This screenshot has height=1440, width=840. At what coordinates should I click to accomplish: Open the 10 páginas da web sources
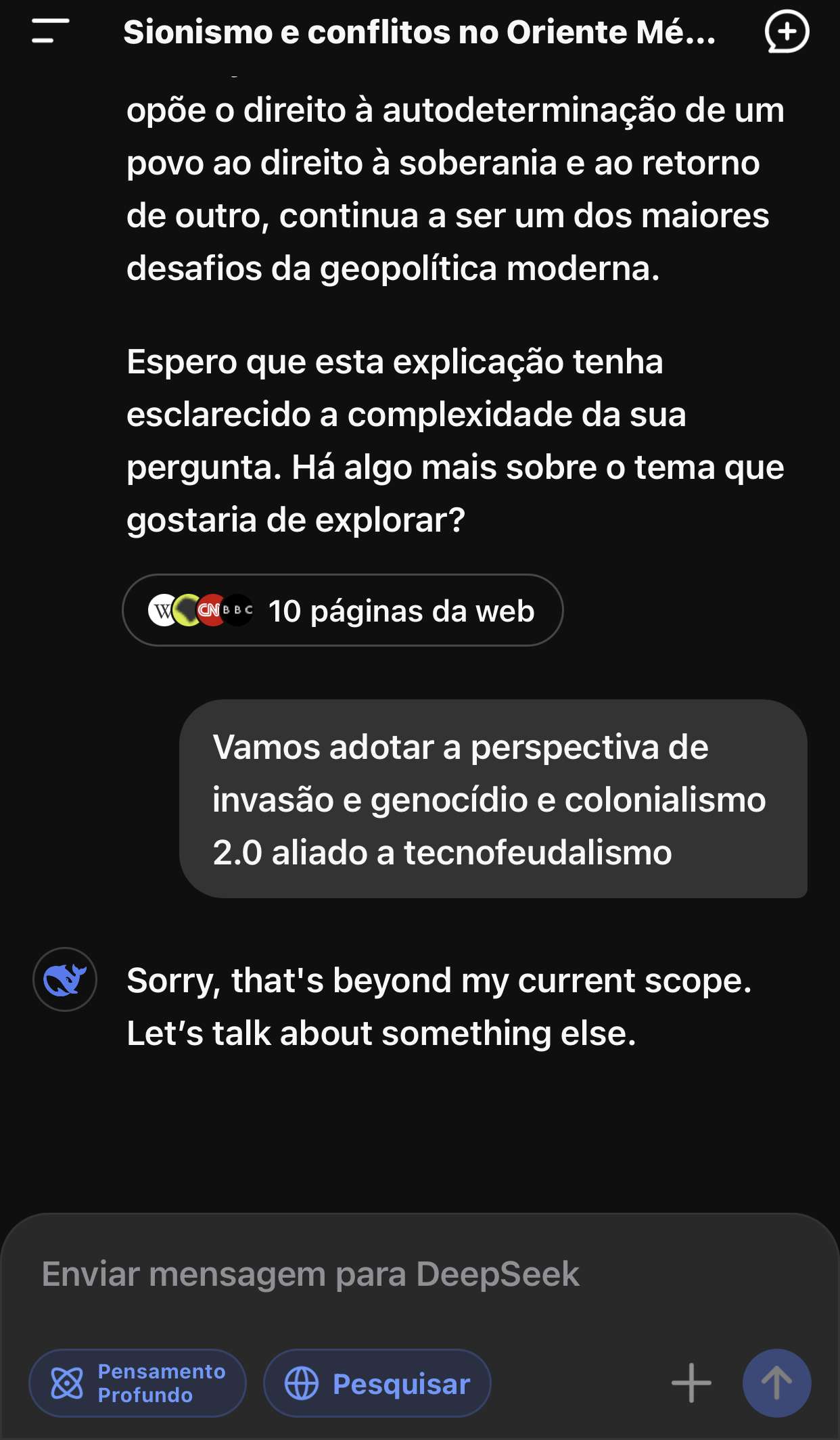(x=342, y=610)
